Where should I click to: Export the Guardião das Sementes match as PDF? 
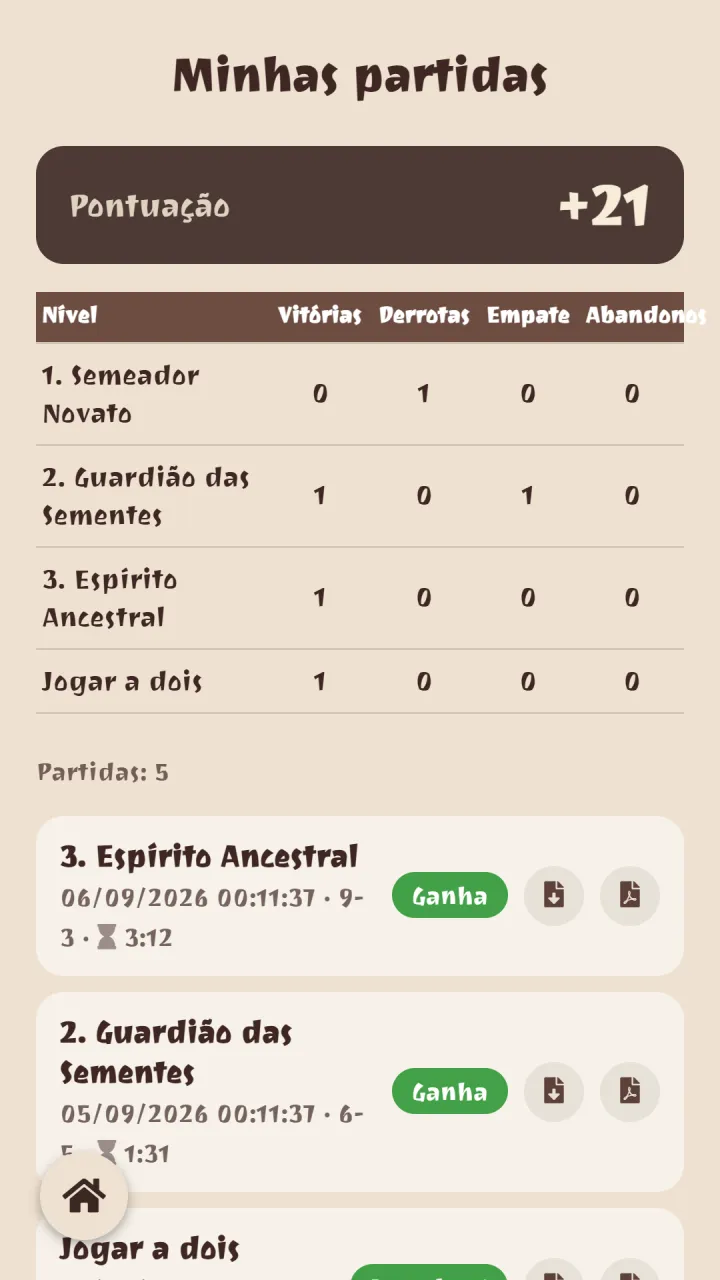click(630, 1092)
